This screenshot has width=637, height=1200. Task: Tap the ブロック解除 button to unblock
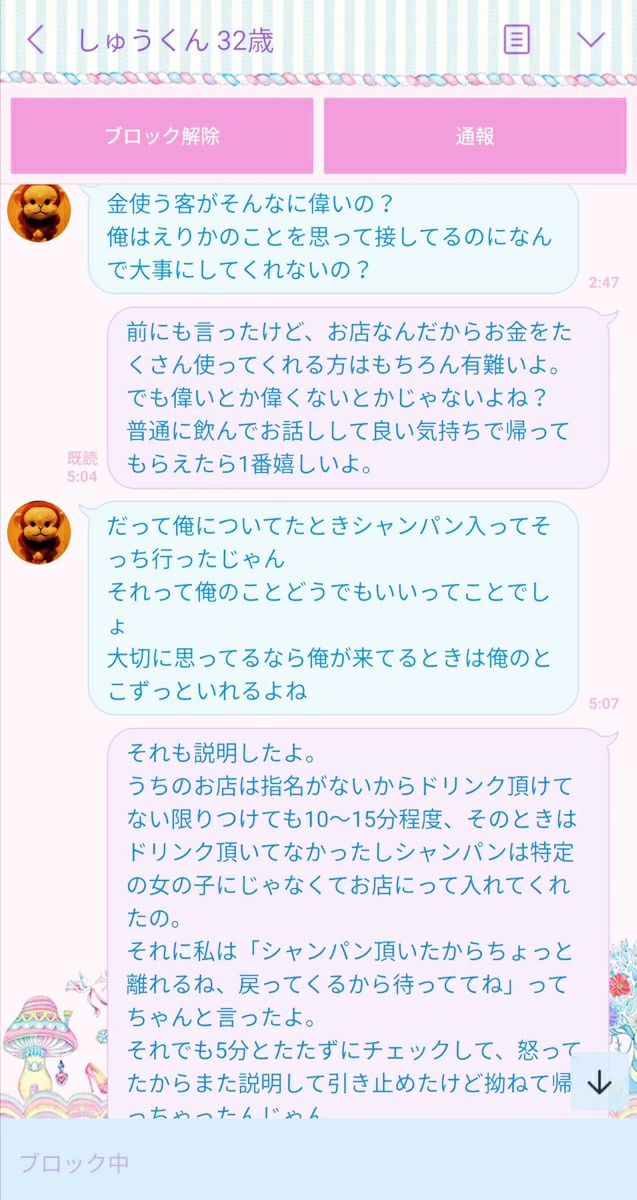162,136
